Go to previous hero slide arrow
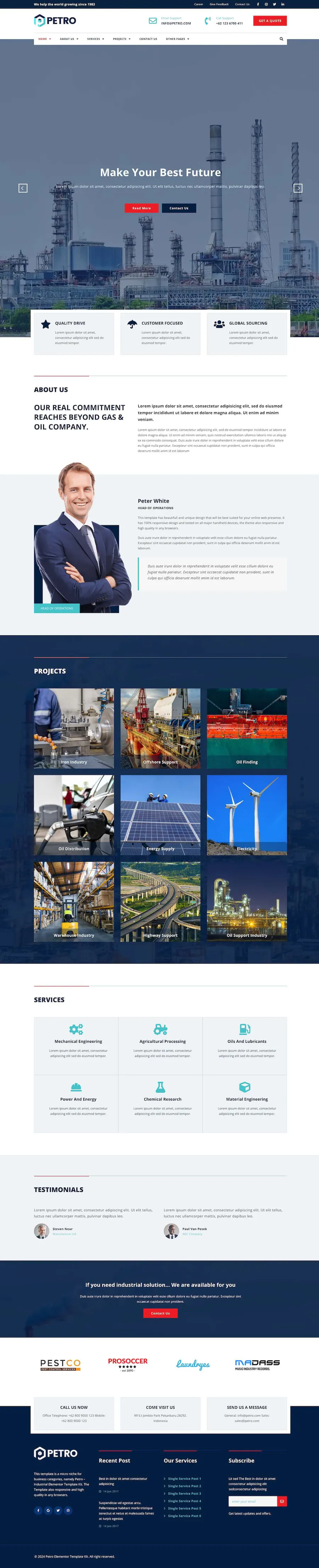 coord(22,188)
